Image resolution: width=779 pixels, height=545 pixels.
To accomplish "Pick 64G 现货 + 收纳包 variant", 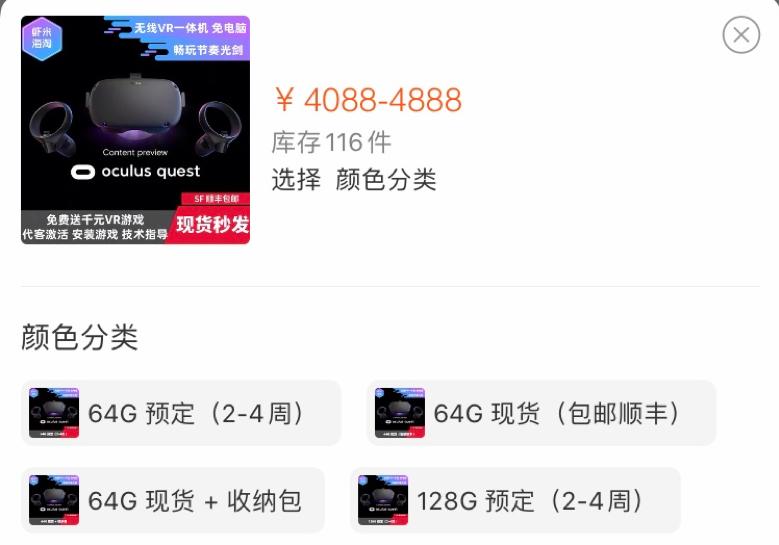I will click(x=173, y=500).
